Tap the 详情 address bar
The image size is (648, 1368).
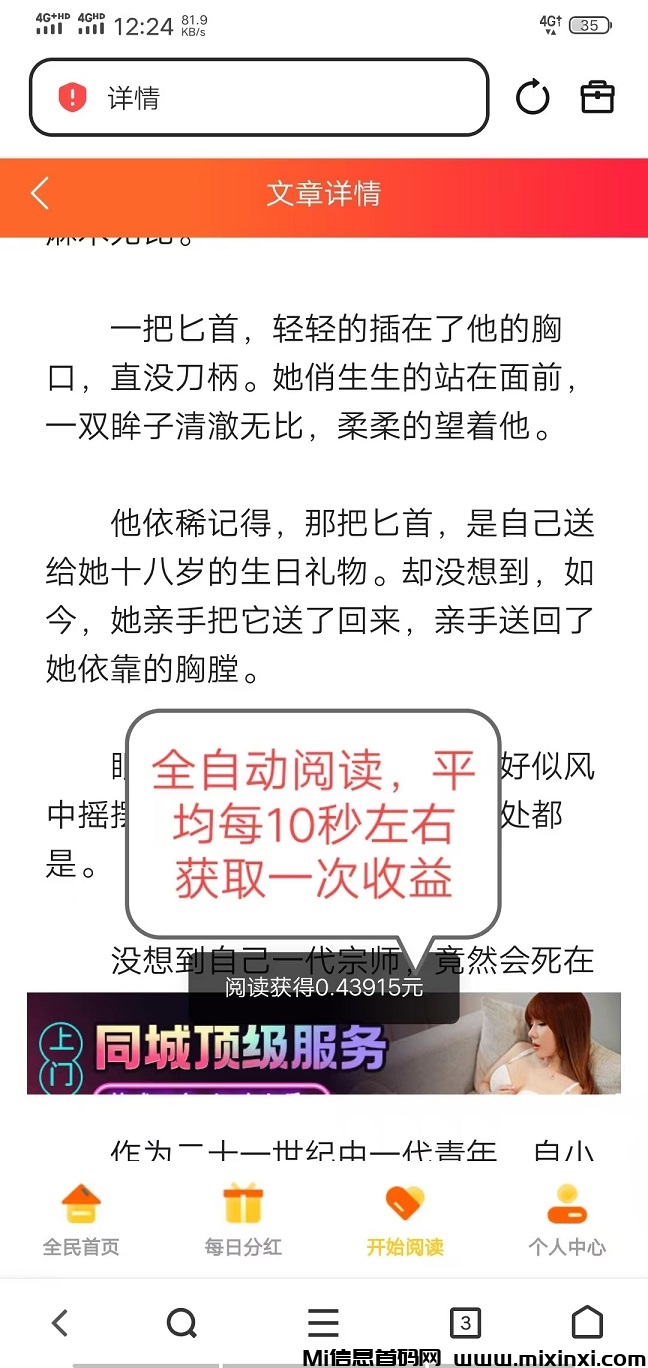[258, 97]
